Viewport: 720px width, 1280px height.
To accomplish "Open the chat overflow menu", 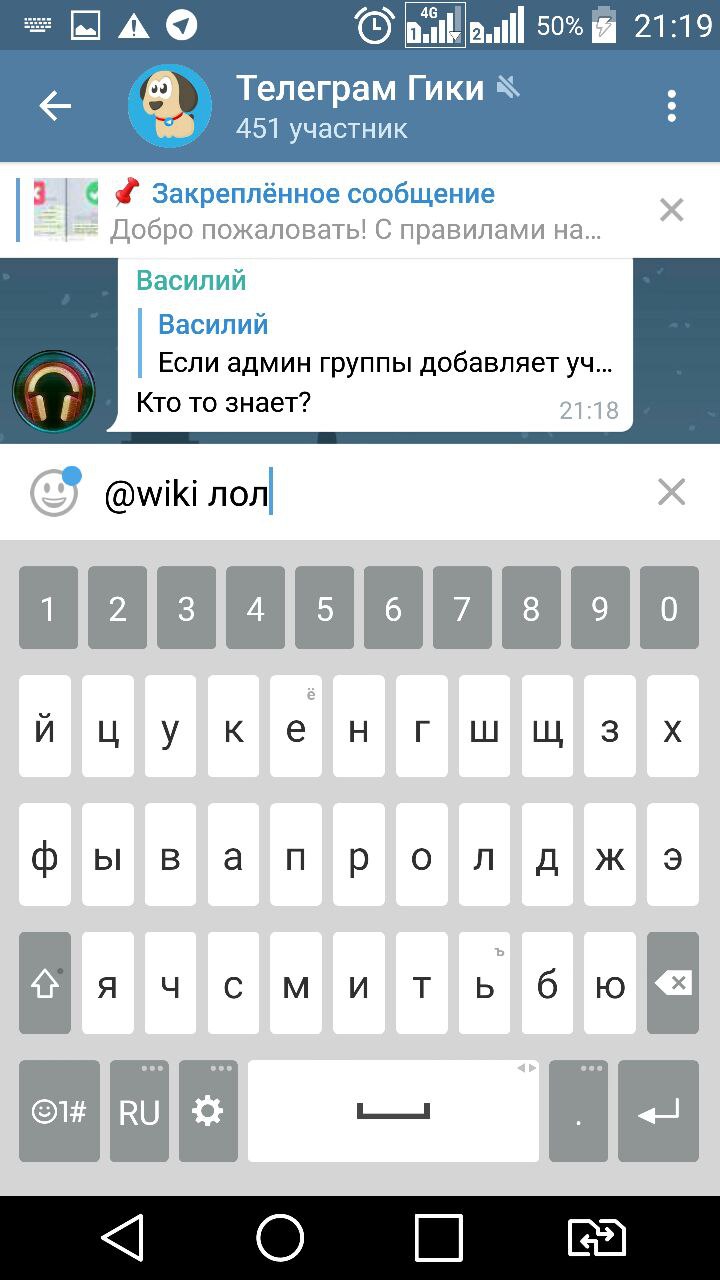I will tap(671, 106).
